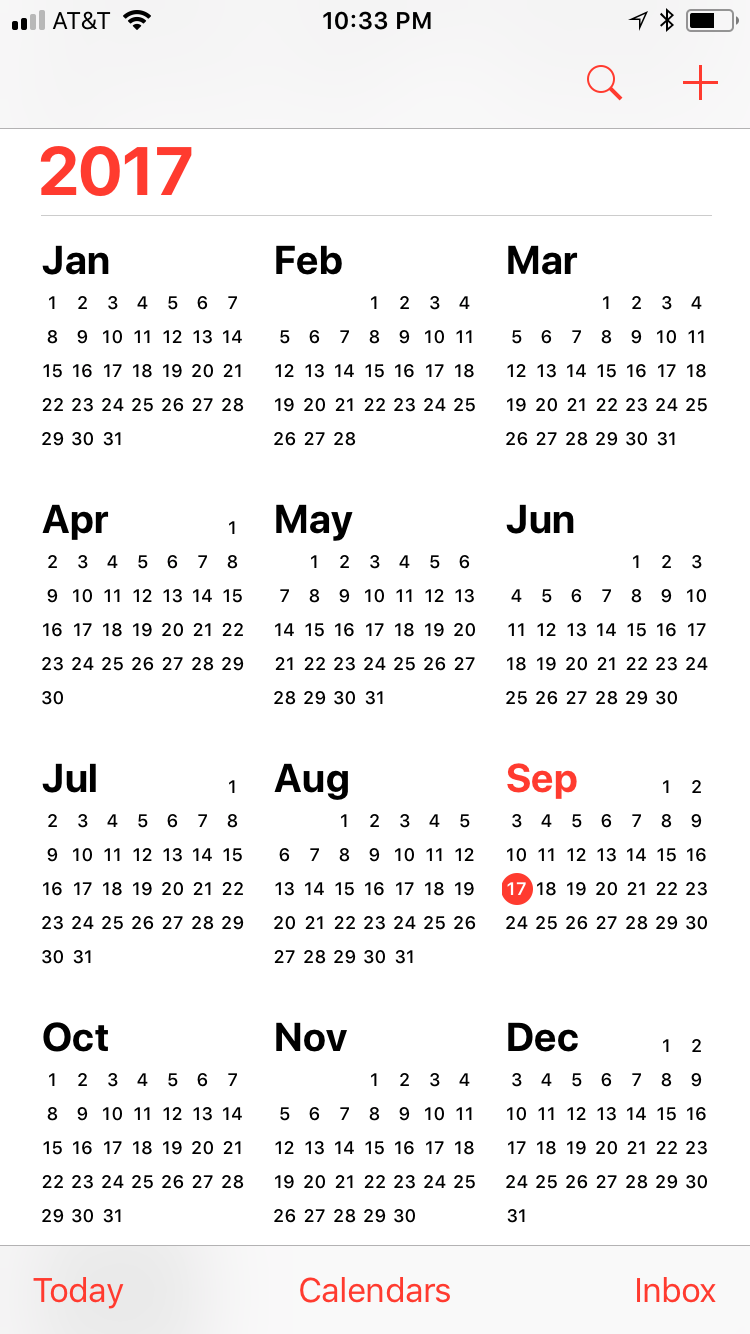Image resolution: width=750 pixels, height=1334 pixels.
Task: Open the Feb month view
Action: (x=374, y=350)
